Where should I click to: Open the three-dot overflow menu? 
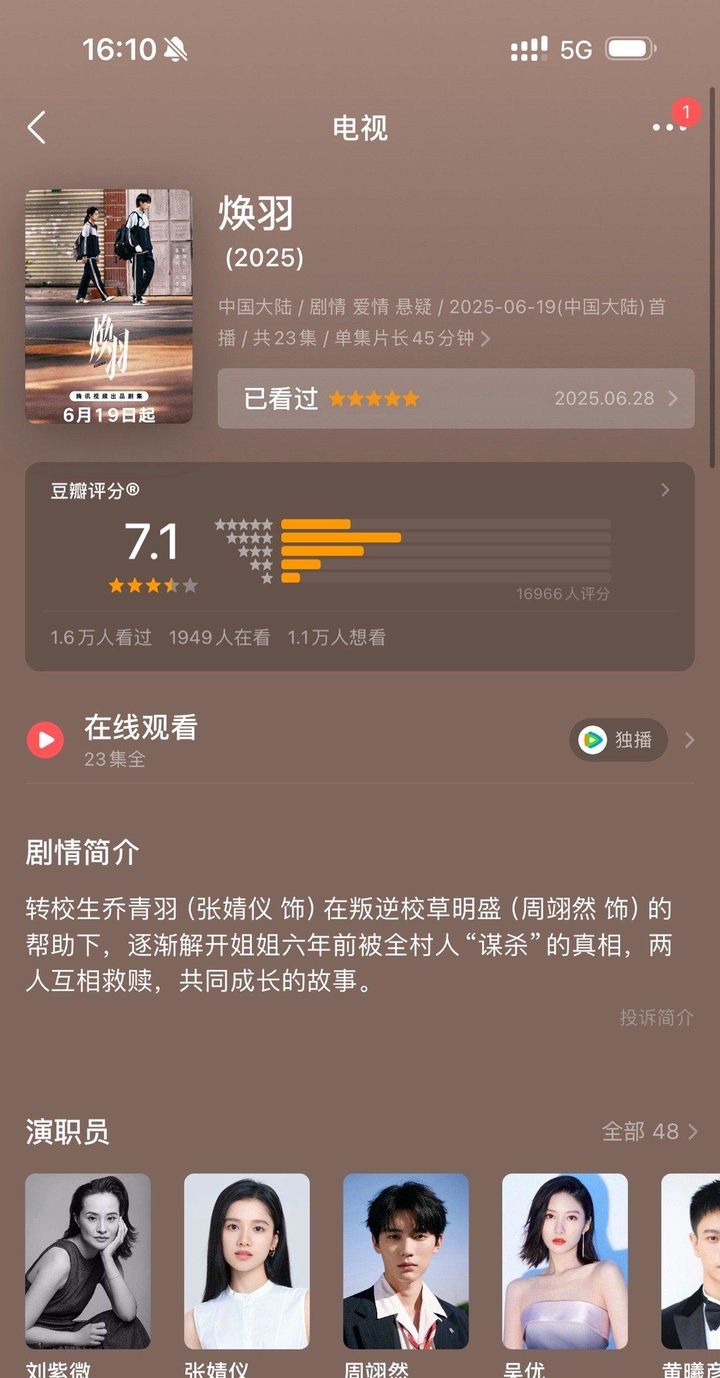667,127
